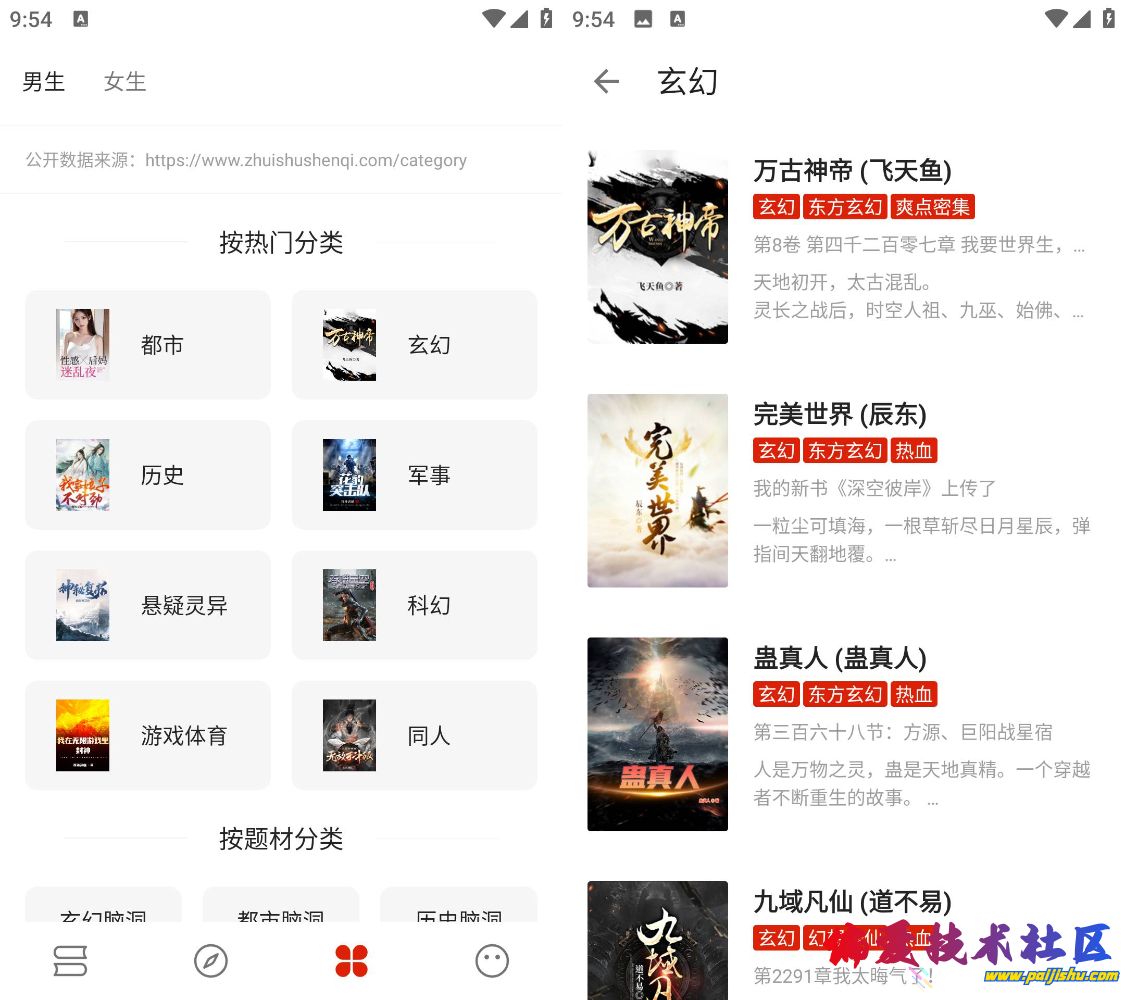1125x1000 pixels.
Task: Open the book 九域凡仙
Action: (852, 902)
